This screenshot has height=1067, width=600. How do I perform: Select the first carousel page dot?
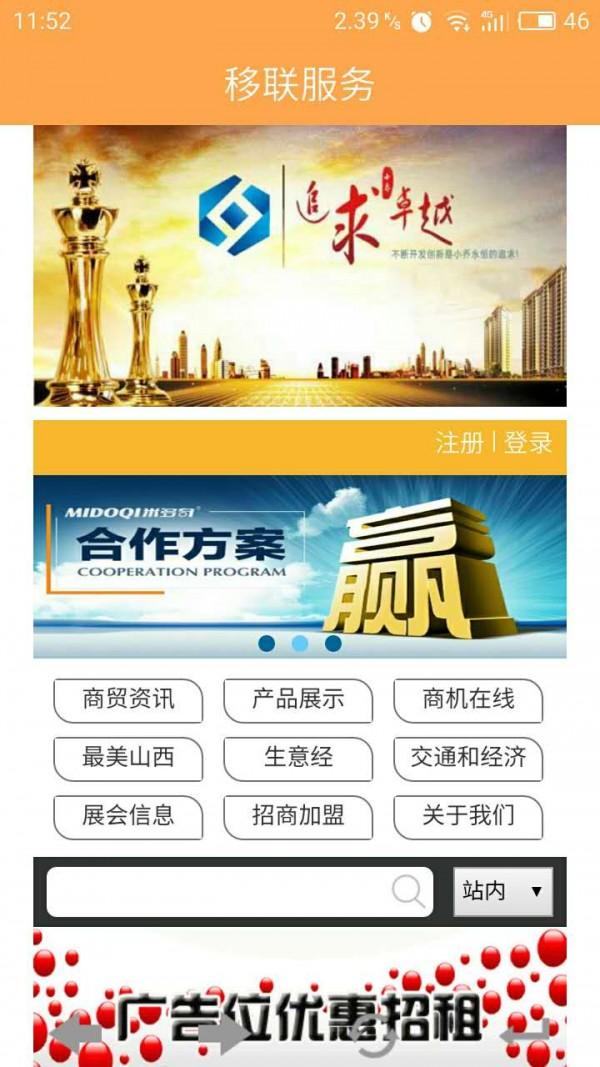(266, 644)
